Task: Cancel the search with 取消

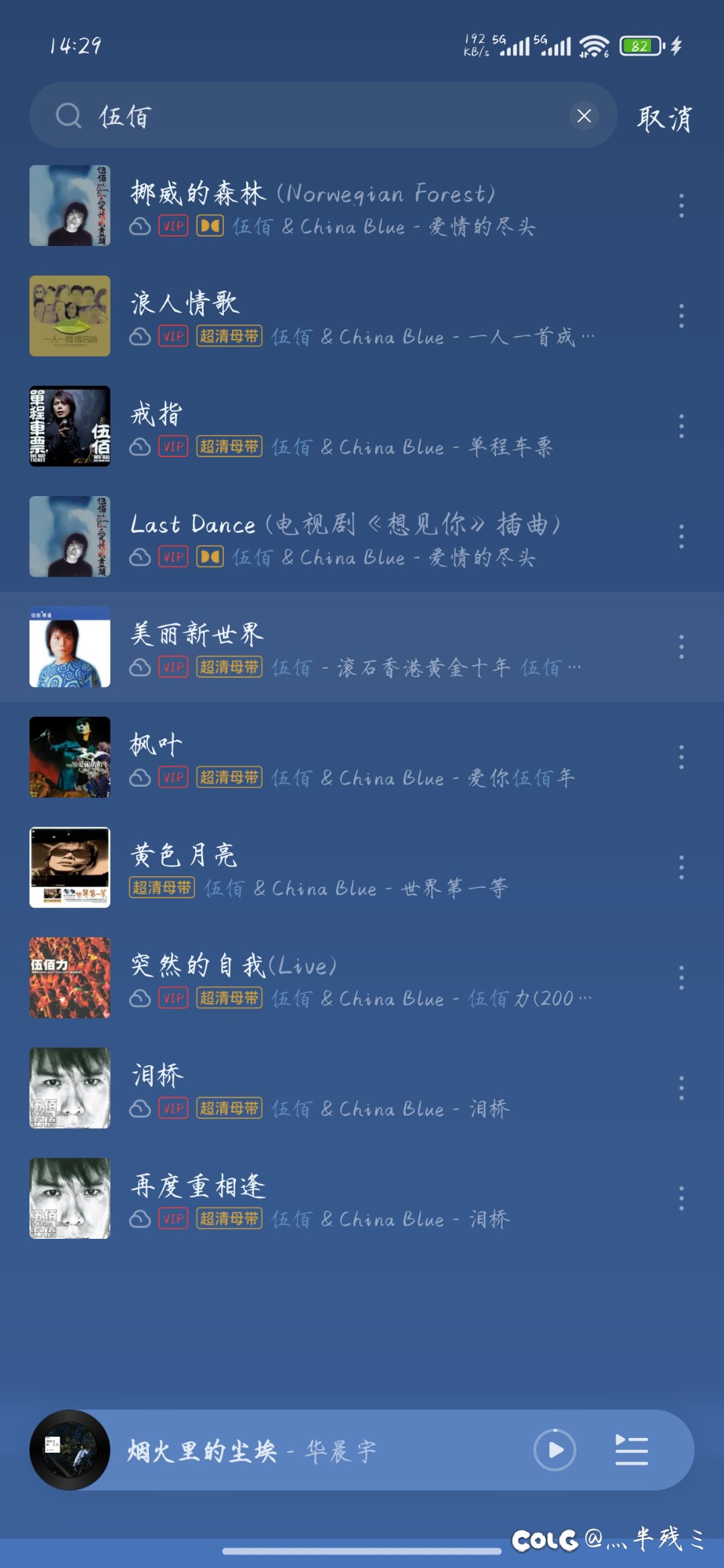Action: coord(664,118)
